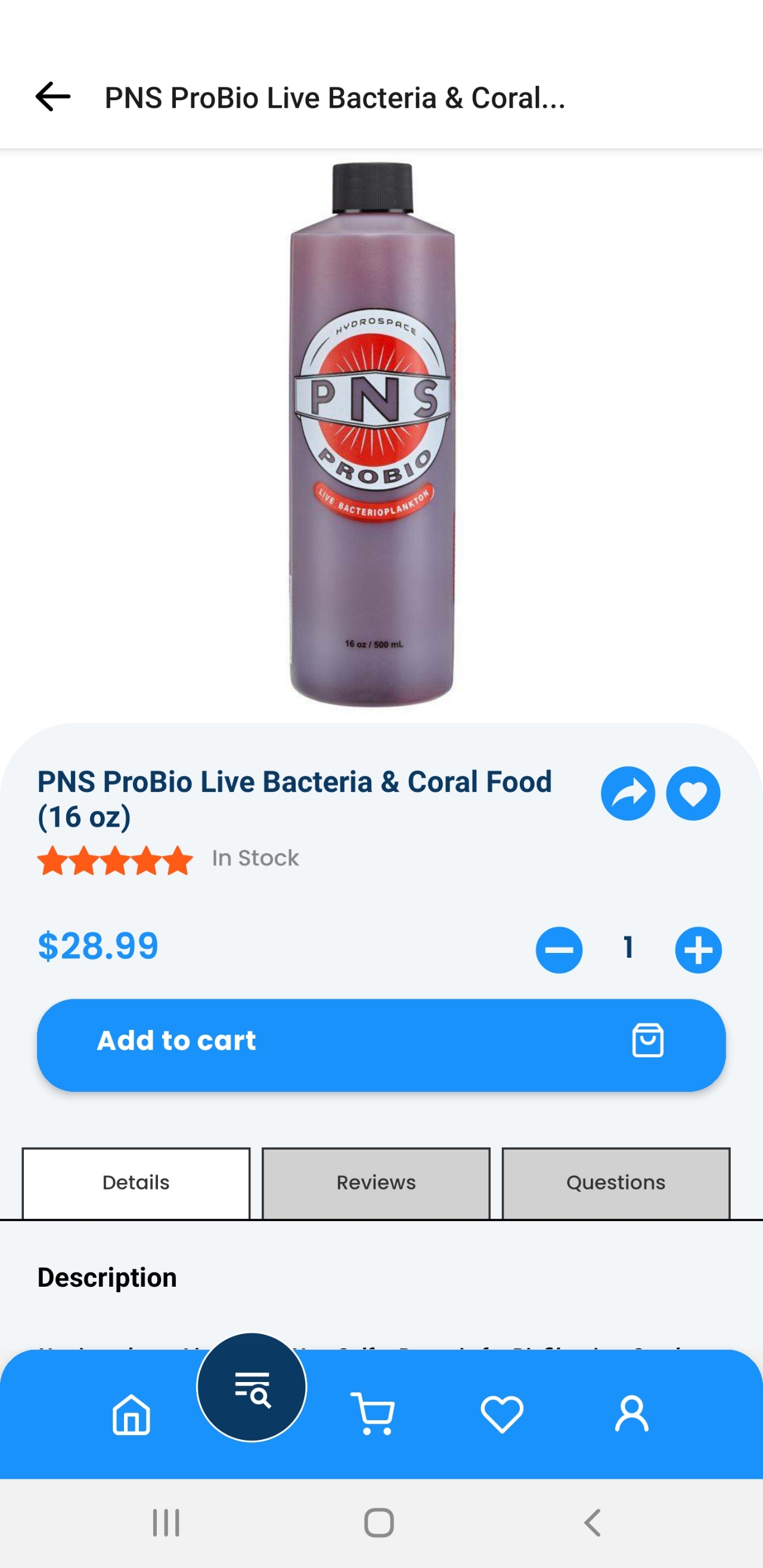Go to the home screen of the store

point(131,1414)
